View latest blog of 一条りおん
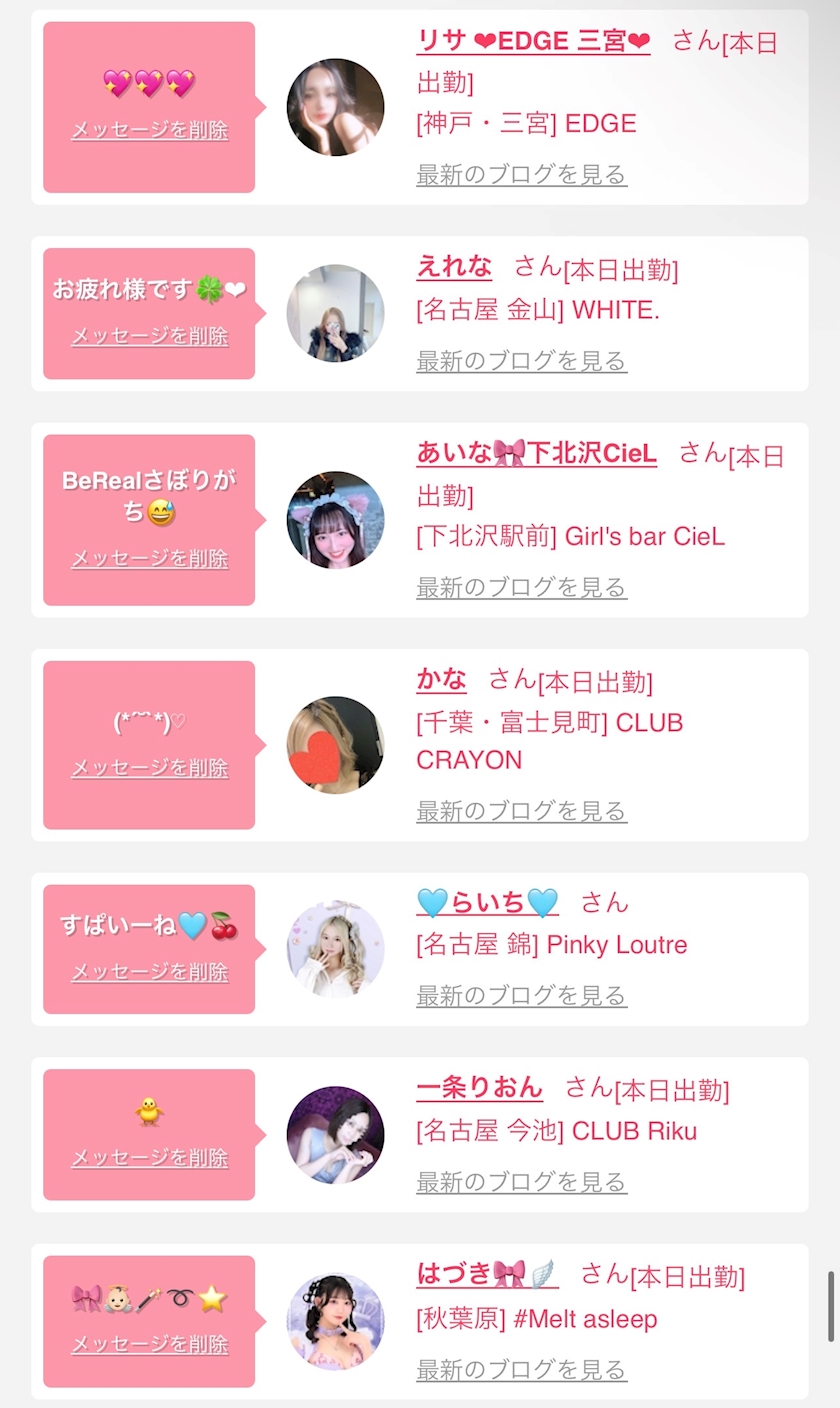 tap(521, 1182)
